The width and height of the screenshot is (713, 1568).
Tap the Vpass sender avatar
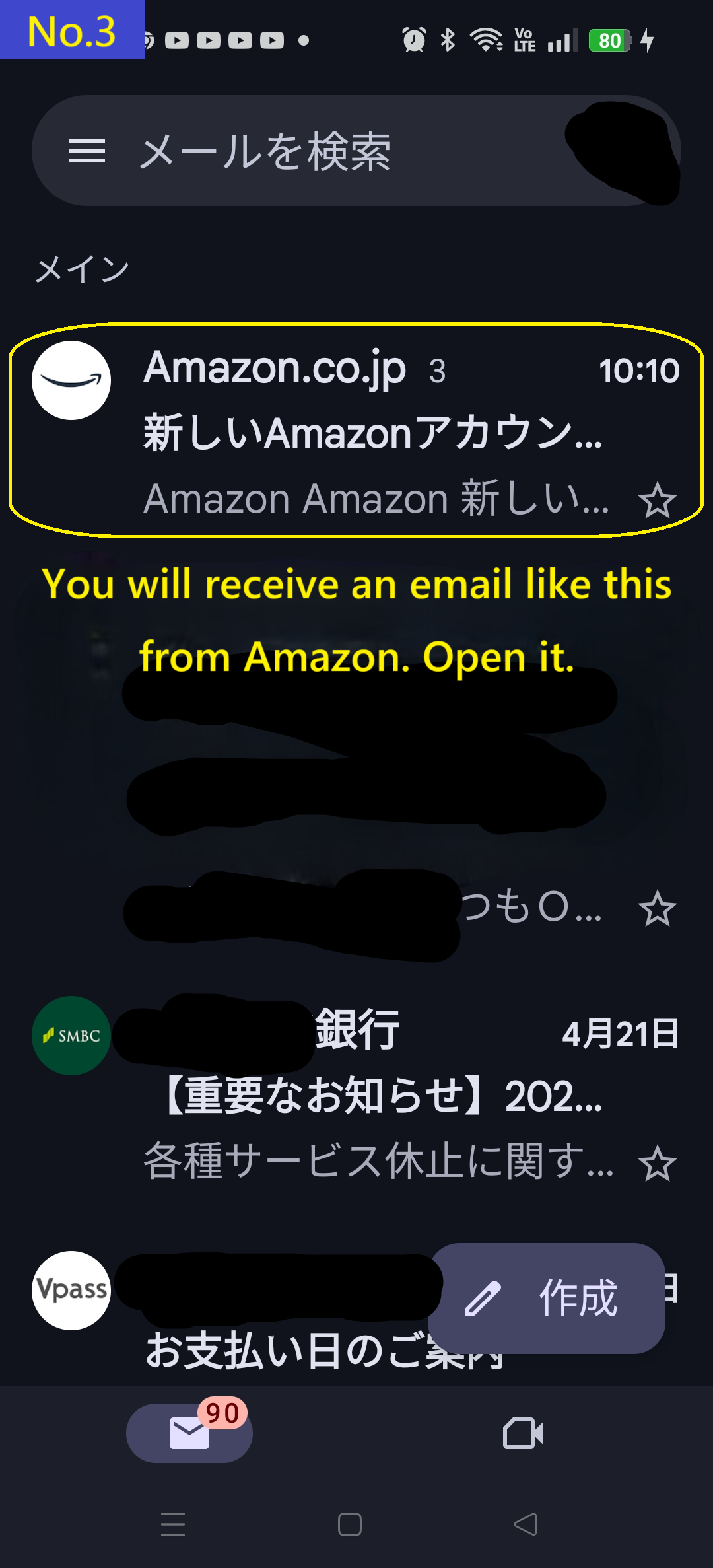click(x=71, y=1291)
